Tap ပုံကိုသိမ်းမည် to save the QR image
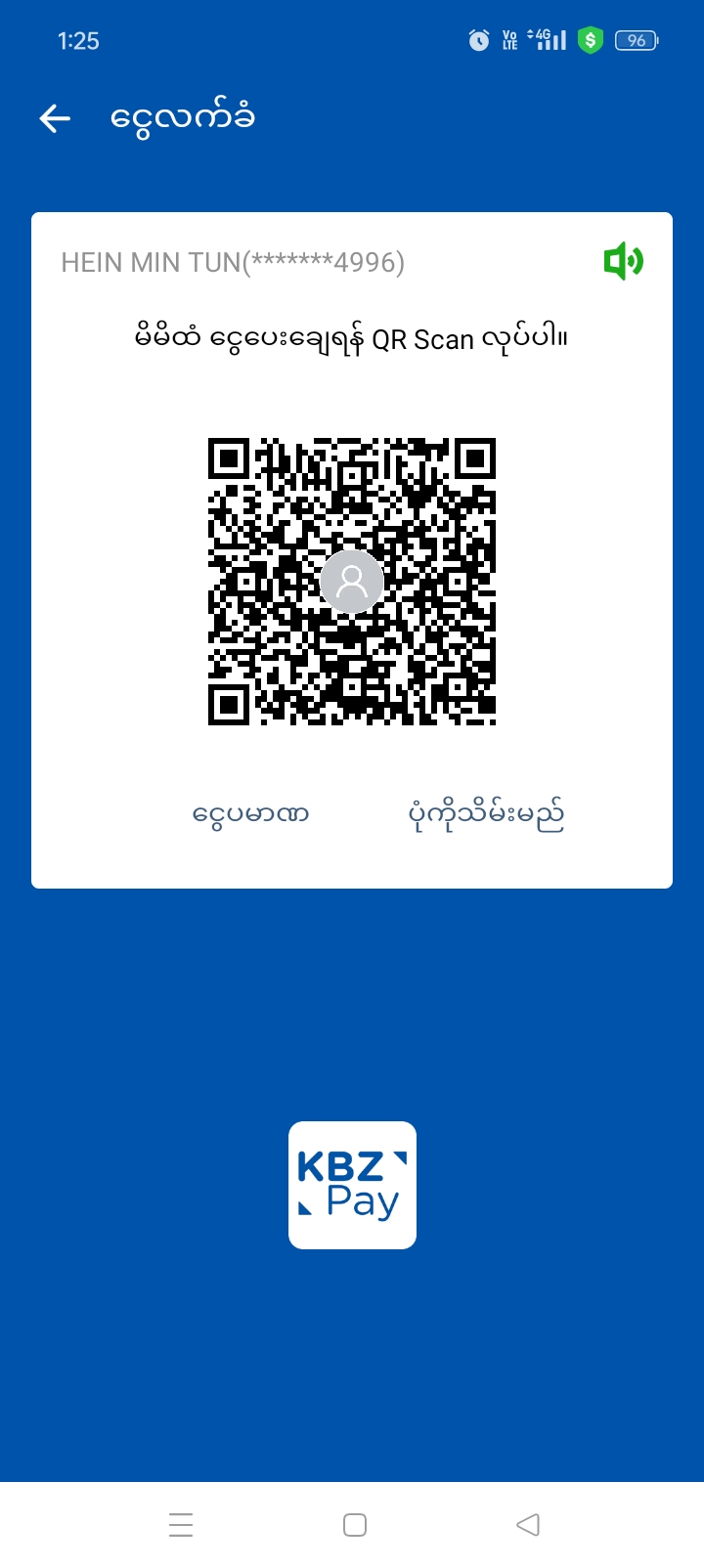This screenshot has height=1568, width=704. [x=486, y=813]
